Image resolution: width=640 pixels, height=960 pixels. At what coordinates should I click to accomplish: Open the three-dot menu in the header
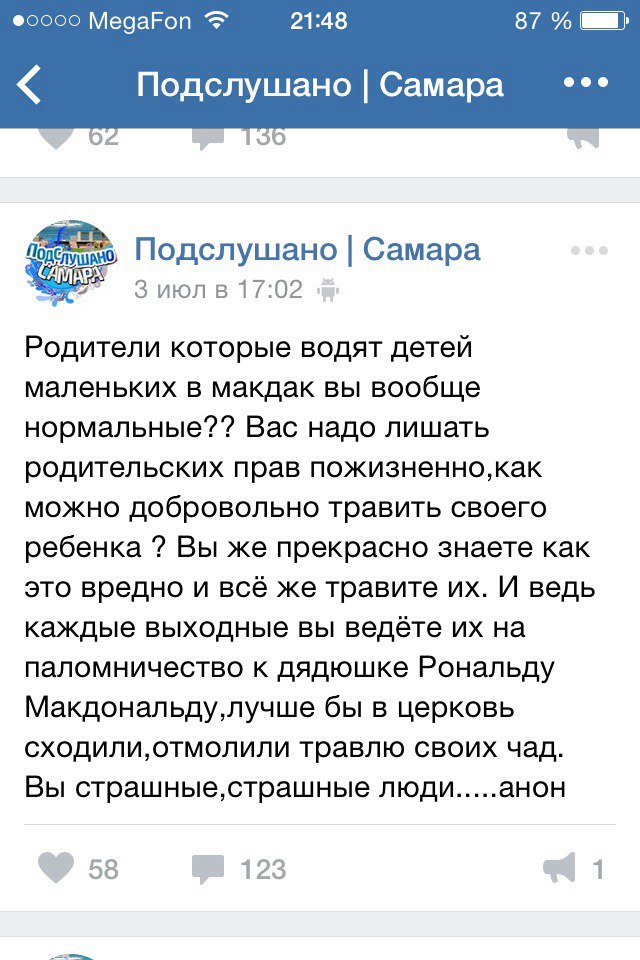click(x=585, y=84)
